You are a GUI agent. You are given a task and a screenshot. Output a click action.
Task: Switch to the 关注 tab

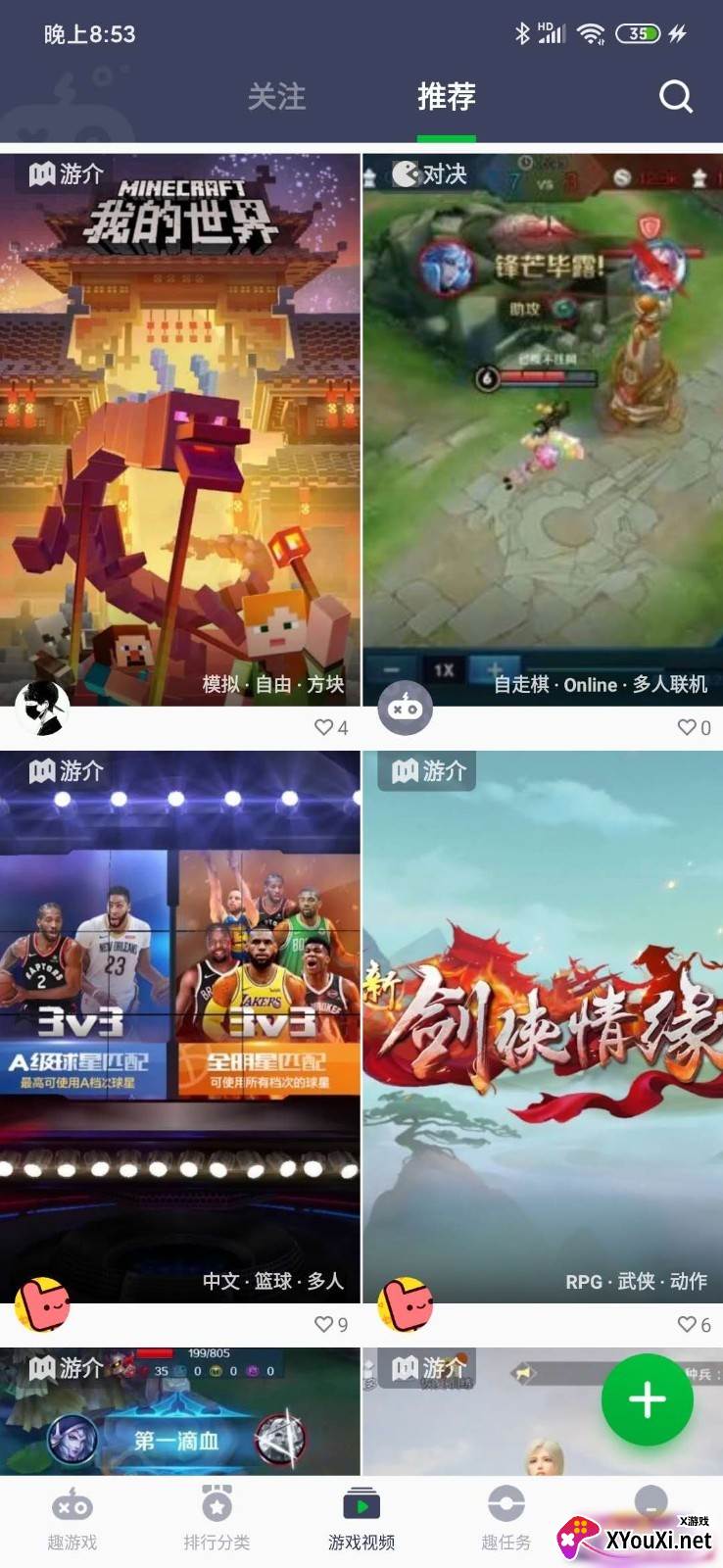click(x=276, y=96)
